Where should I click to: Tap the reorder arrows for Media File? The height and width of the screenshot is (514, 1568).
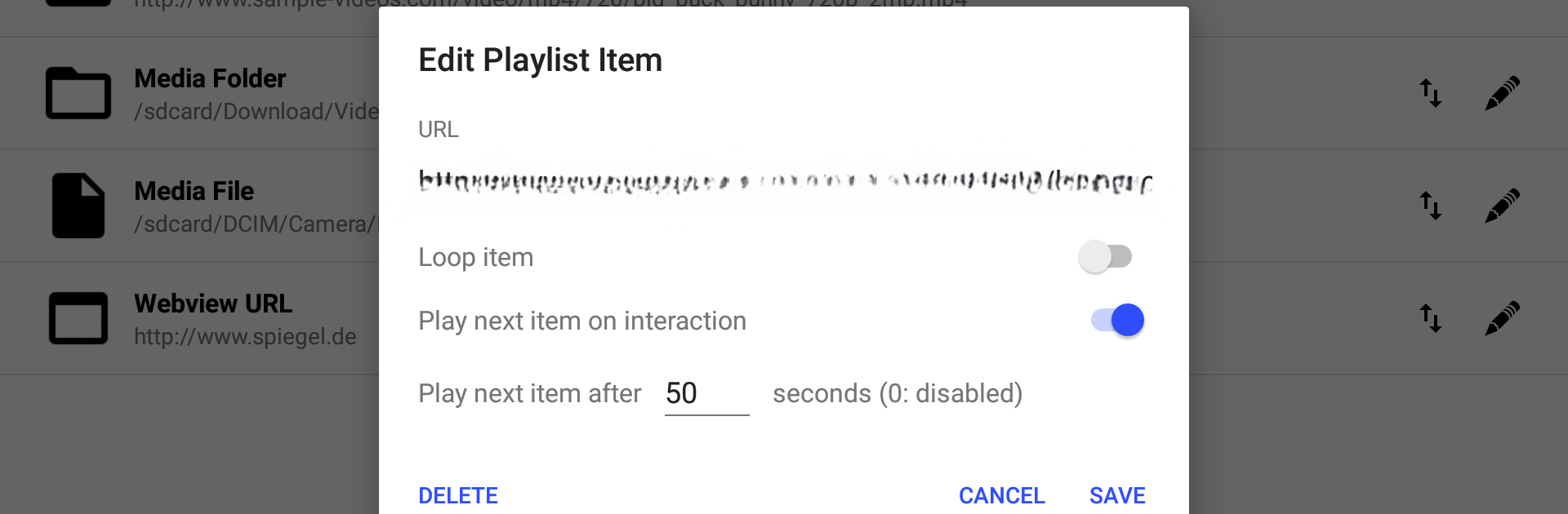point(1430,206)
